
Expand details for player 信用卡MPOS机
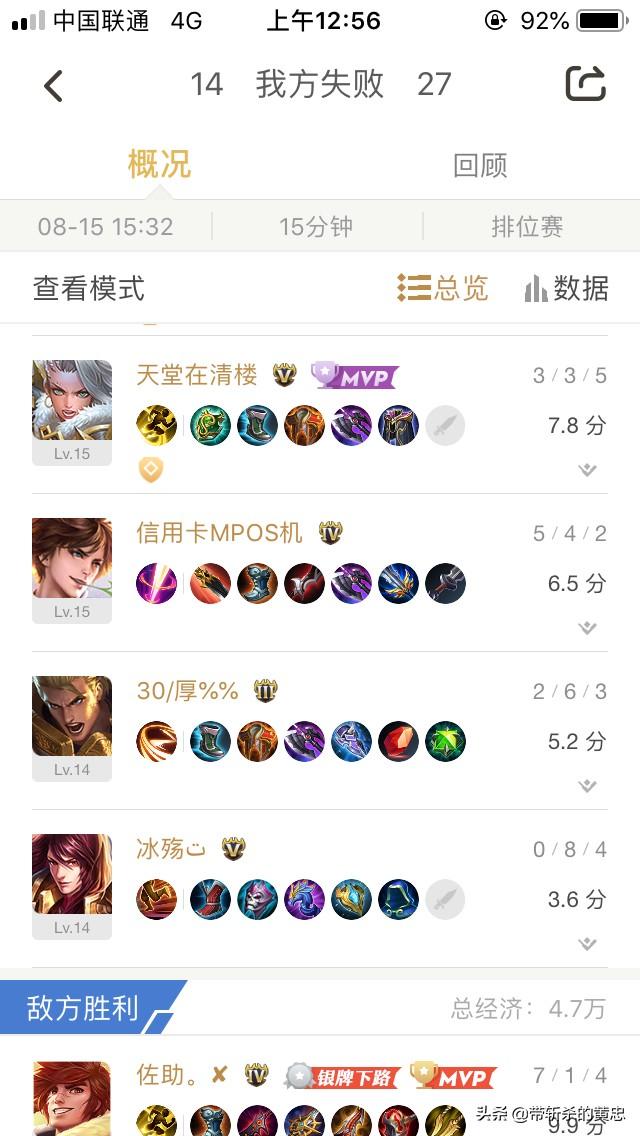[x=587, y=628]
